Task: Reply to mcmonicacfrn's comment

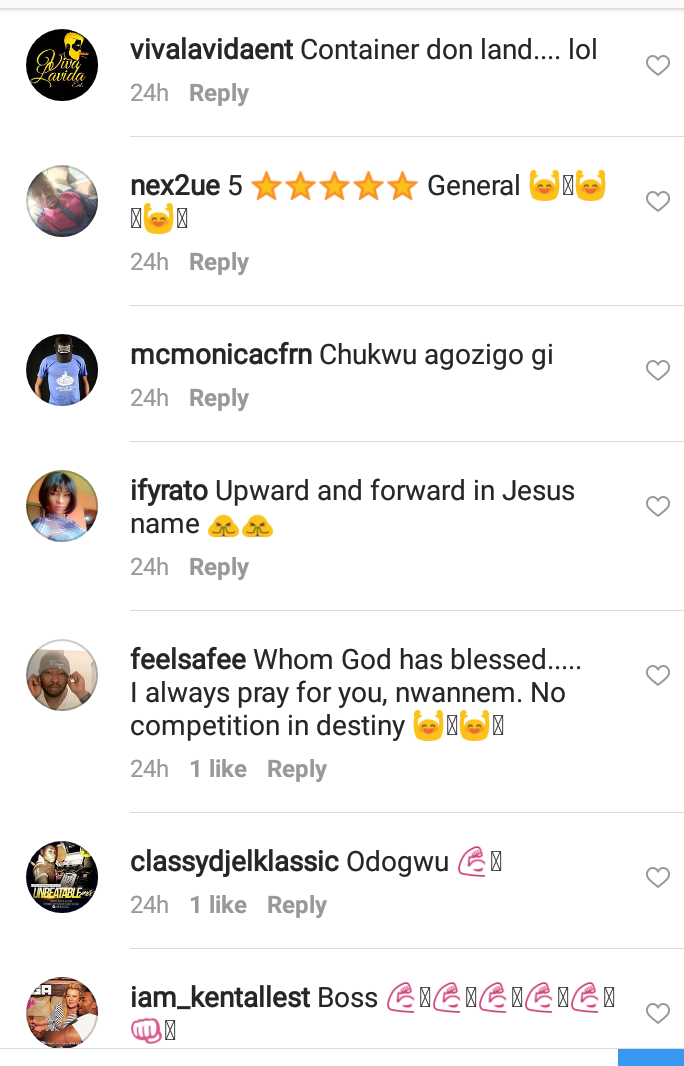Action: (x=218, y=398)
